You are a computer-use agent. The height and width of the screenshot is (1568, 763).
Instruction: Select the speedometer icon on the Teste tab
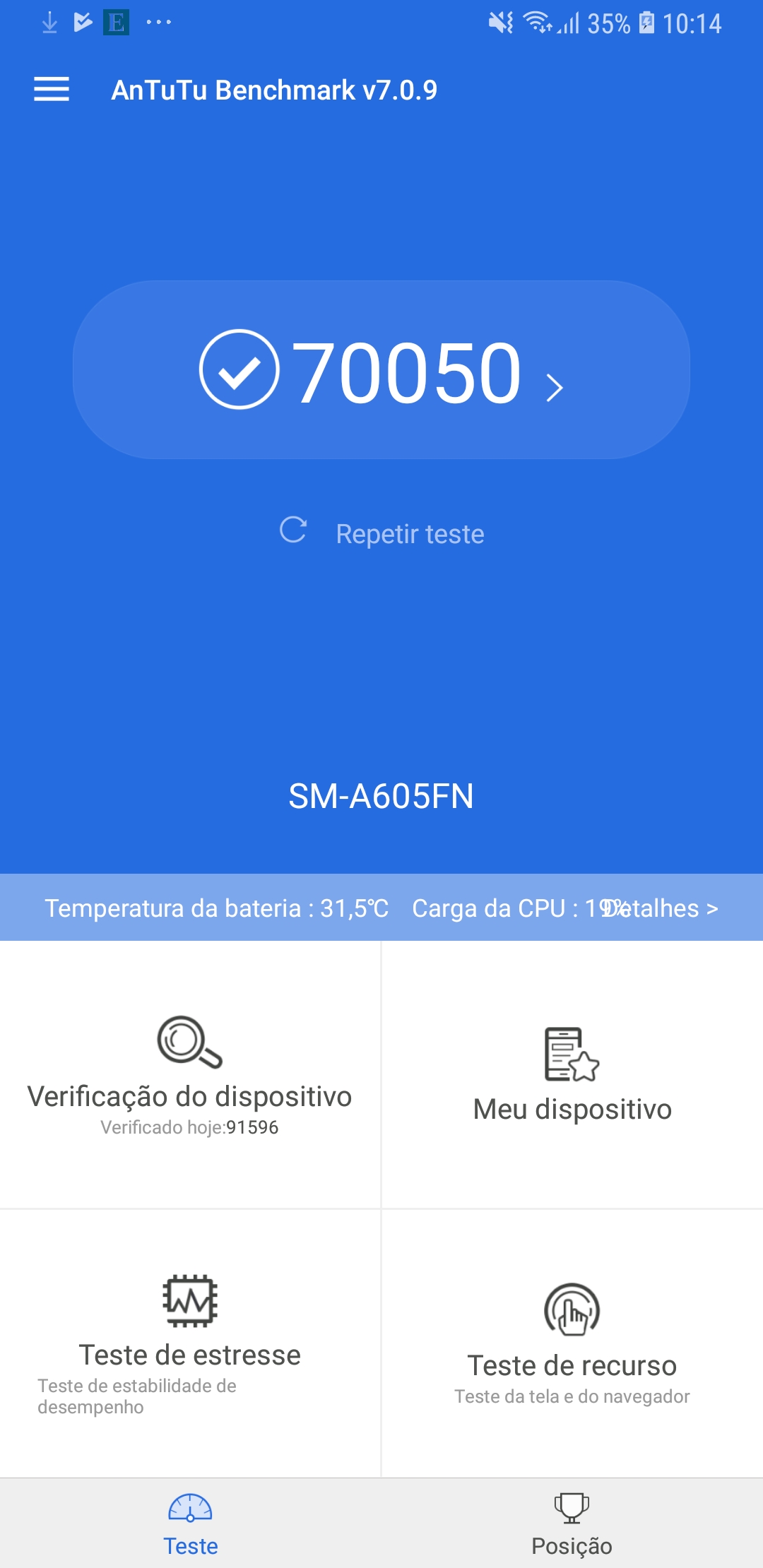click(189, 1507)
